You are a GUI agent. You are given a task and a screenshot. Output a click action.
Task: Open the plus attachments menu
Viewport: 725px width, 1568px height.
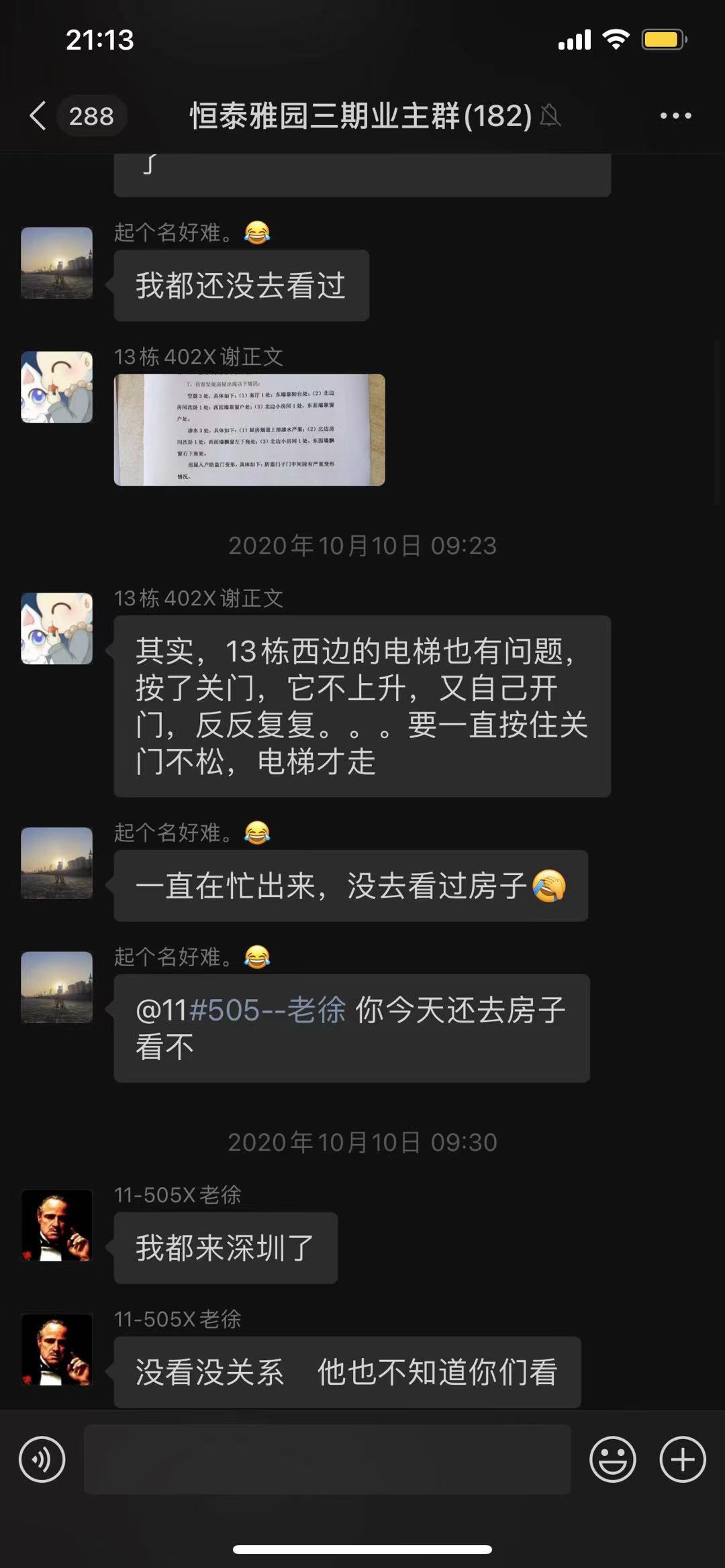(683, 1459)
